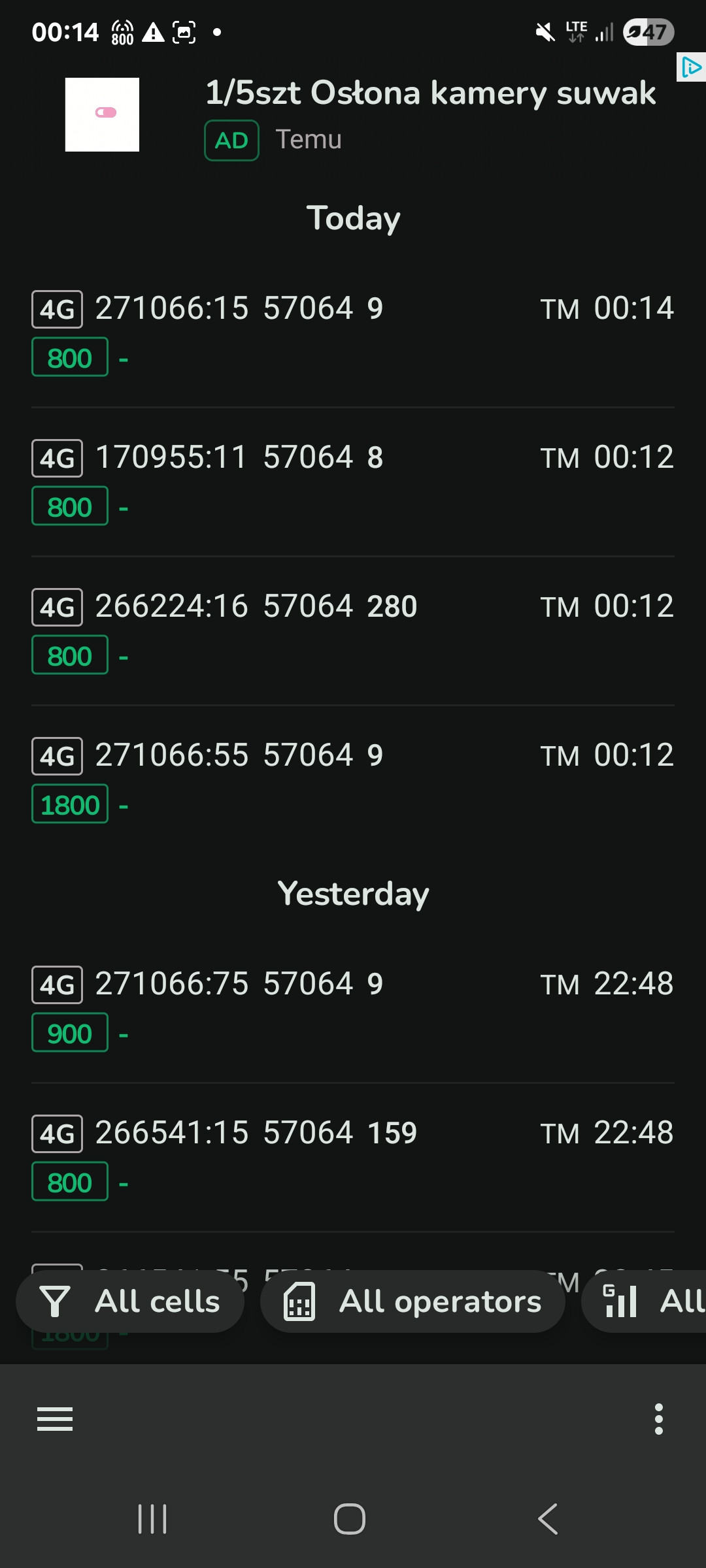This screenshot has width=706, height=1568.
Task: Go to the home screen
Action: coord(350,1518)
